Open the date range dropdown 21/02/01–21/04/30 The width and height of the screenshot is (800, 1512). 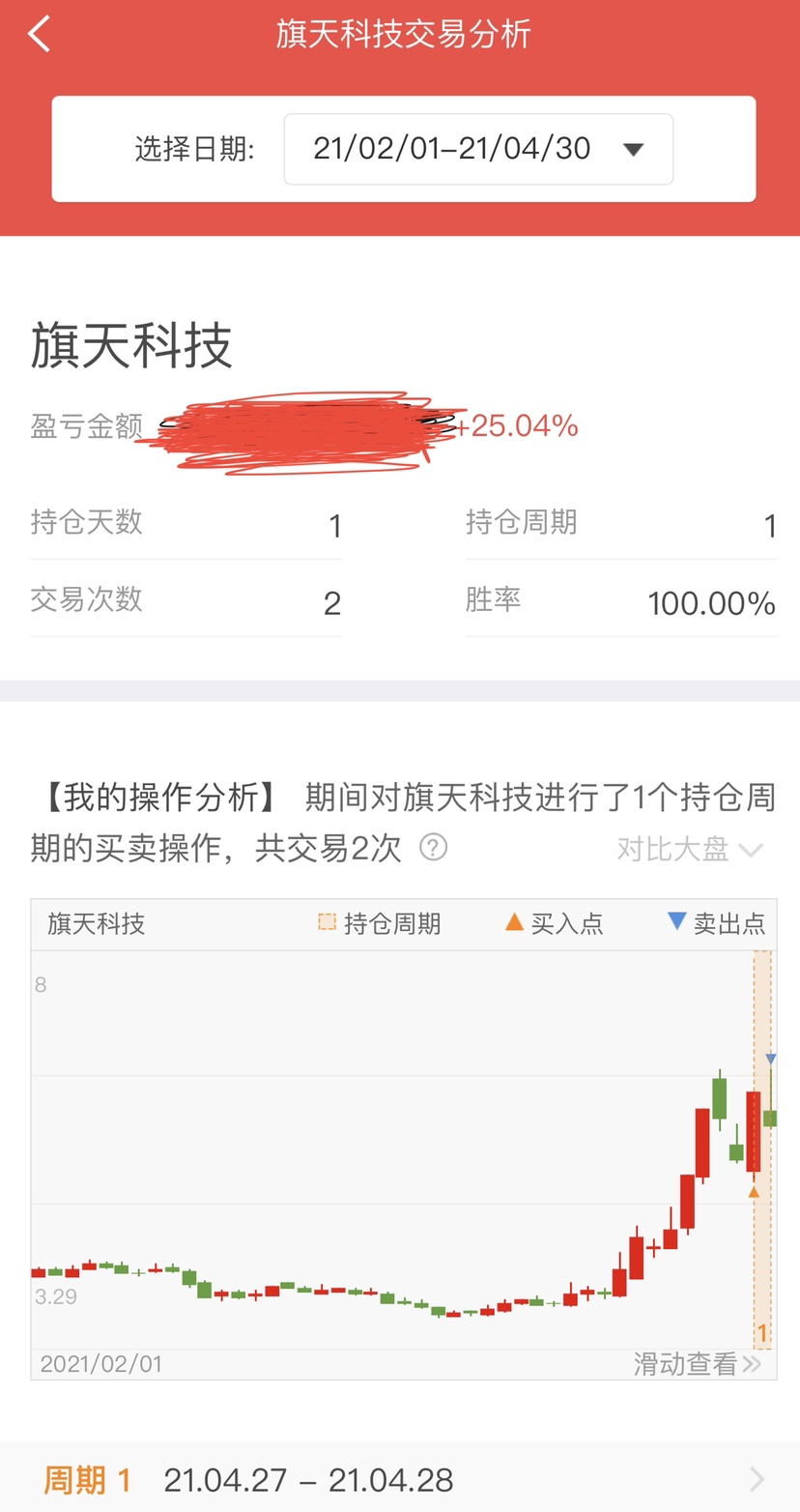(x=478, y=149)
